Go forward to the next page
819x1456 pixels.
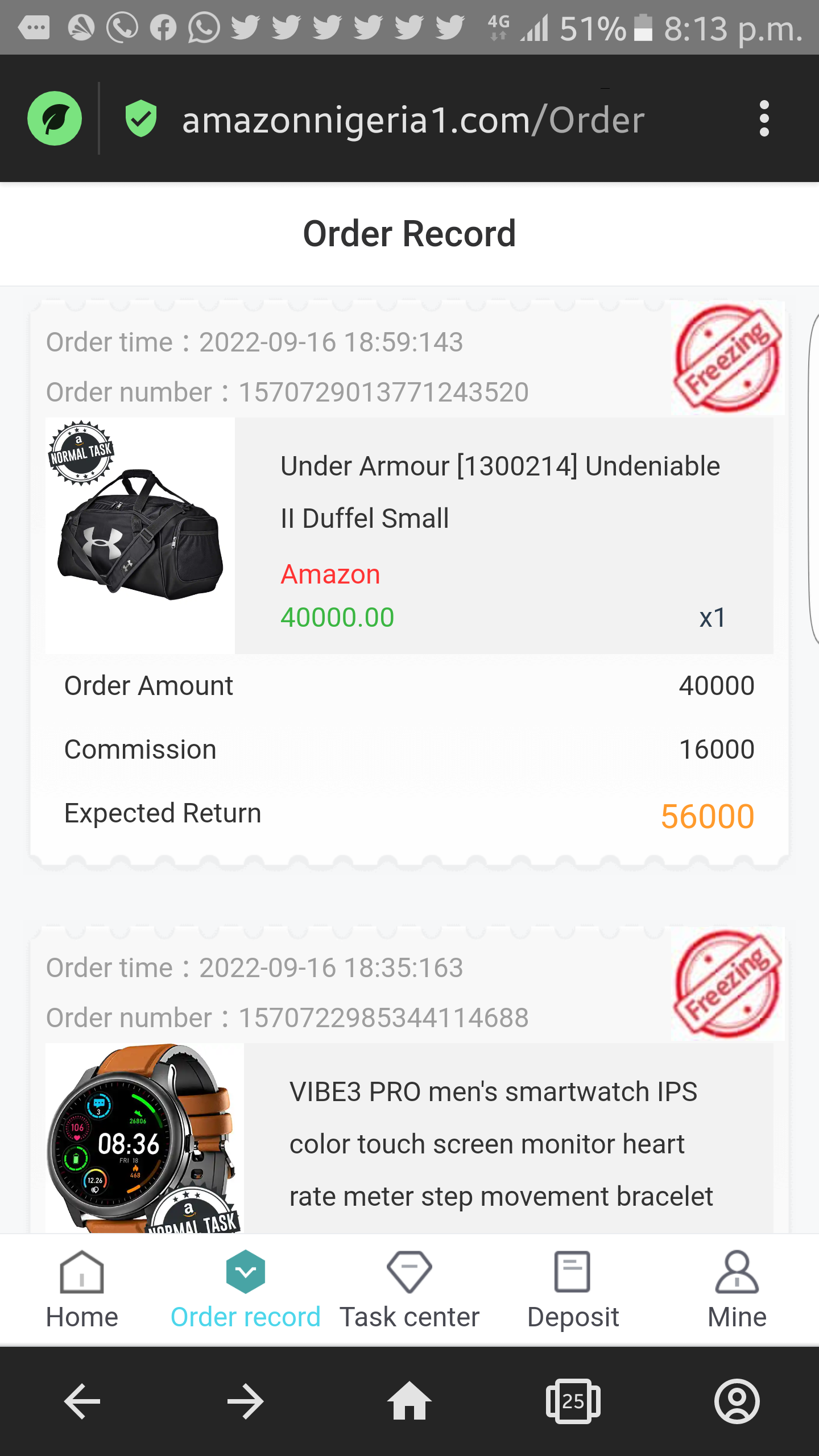click(x=246, y=1401)
